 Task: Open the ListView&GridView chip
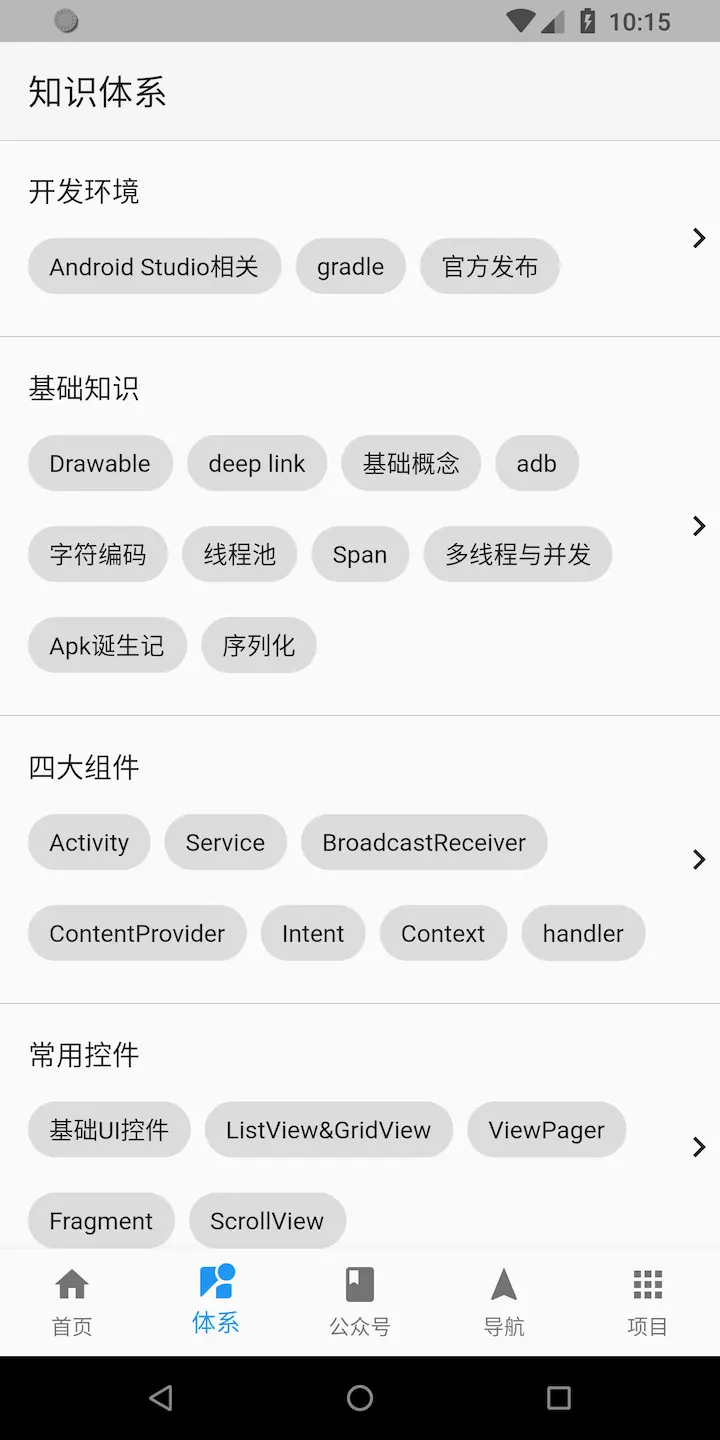point(328,1131)
